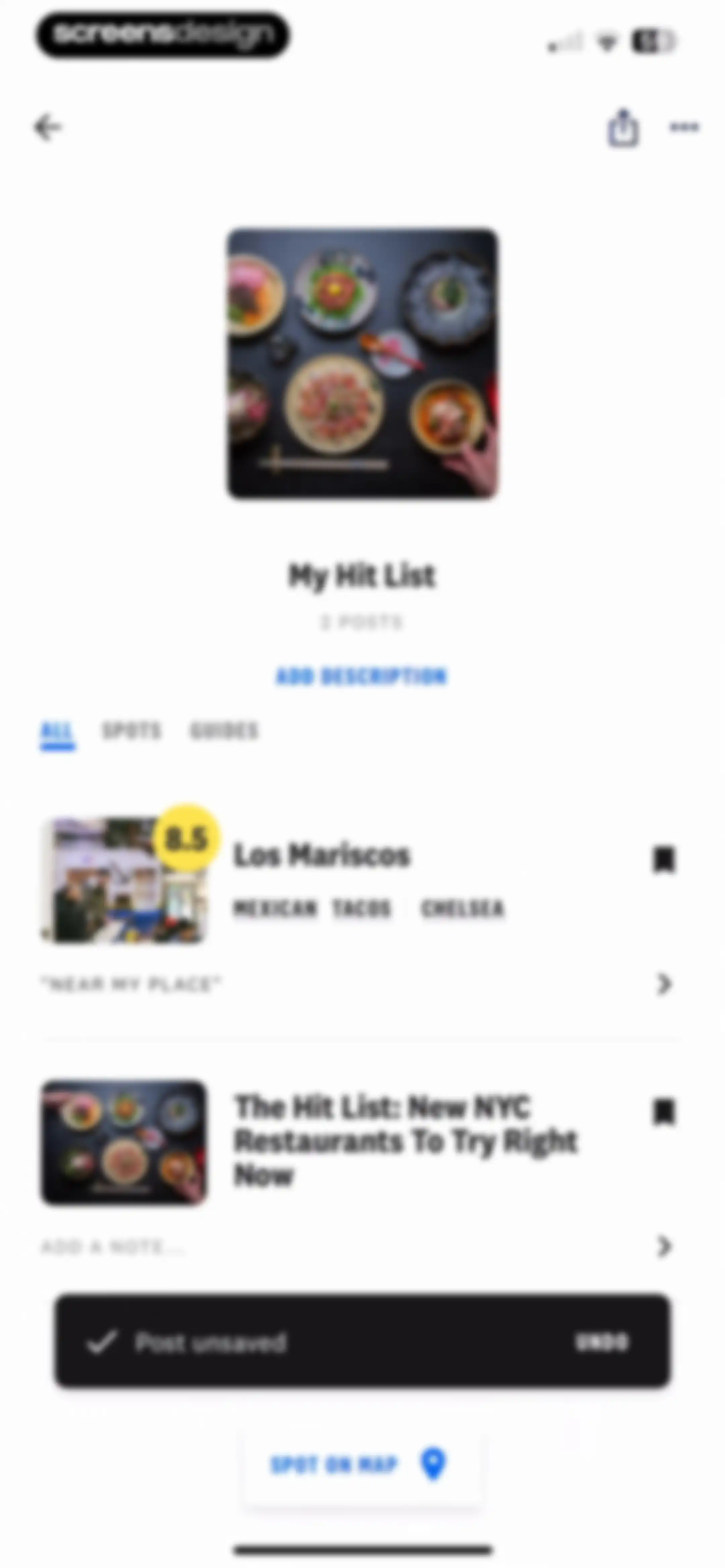The height and width of the screenshot is (1568, 725).
Task: Go back using the back arrow
Action: [x=47, y=127]
